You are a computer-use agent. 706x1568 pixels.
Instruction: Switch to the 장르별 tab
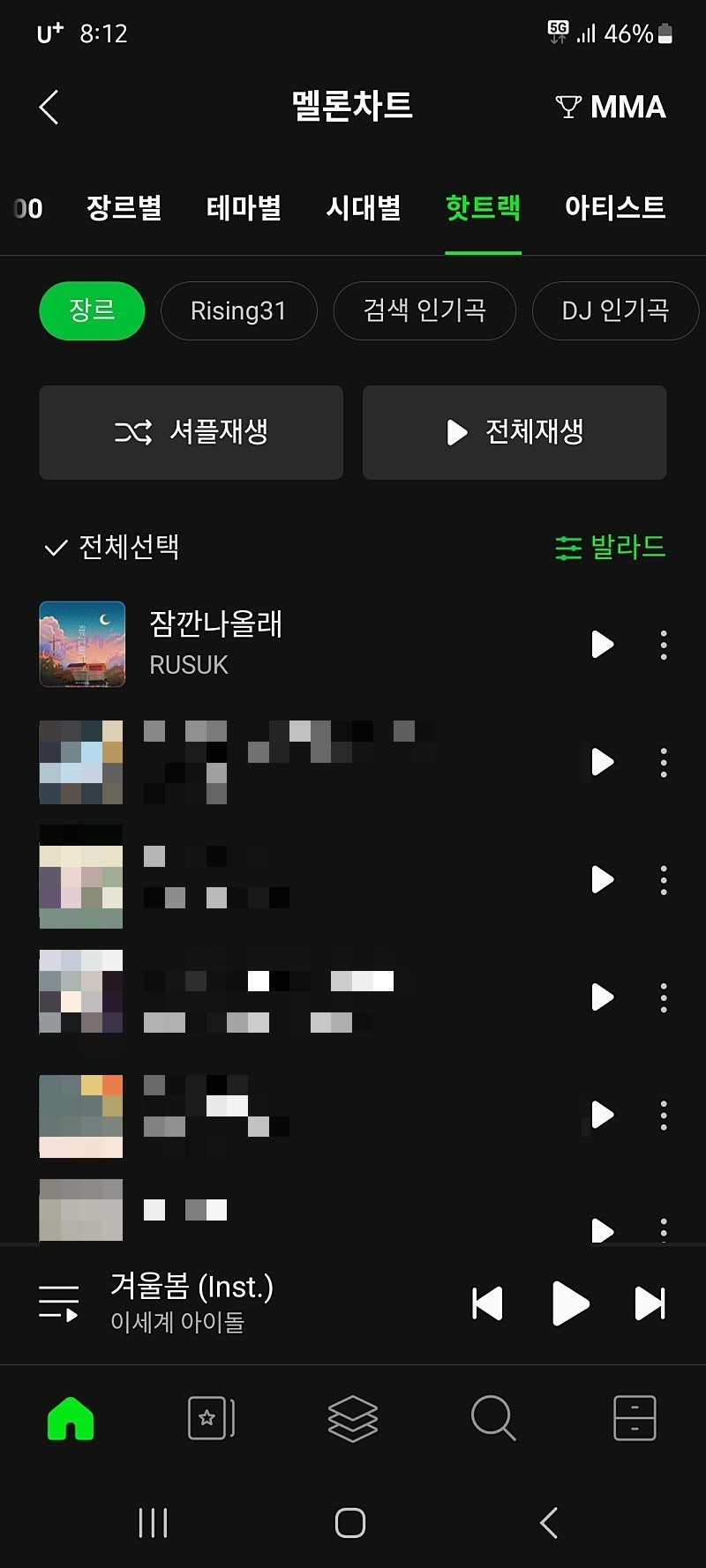coord(124,208)
